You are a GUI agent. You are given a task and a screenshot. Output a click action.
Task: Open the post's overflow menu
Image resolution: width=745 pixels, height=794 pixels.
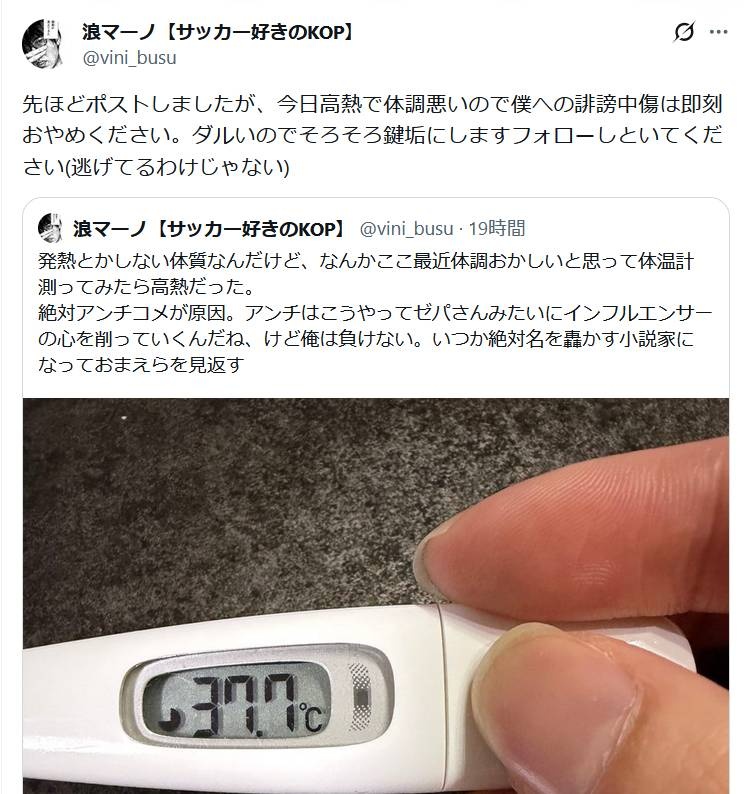point(718,32)
